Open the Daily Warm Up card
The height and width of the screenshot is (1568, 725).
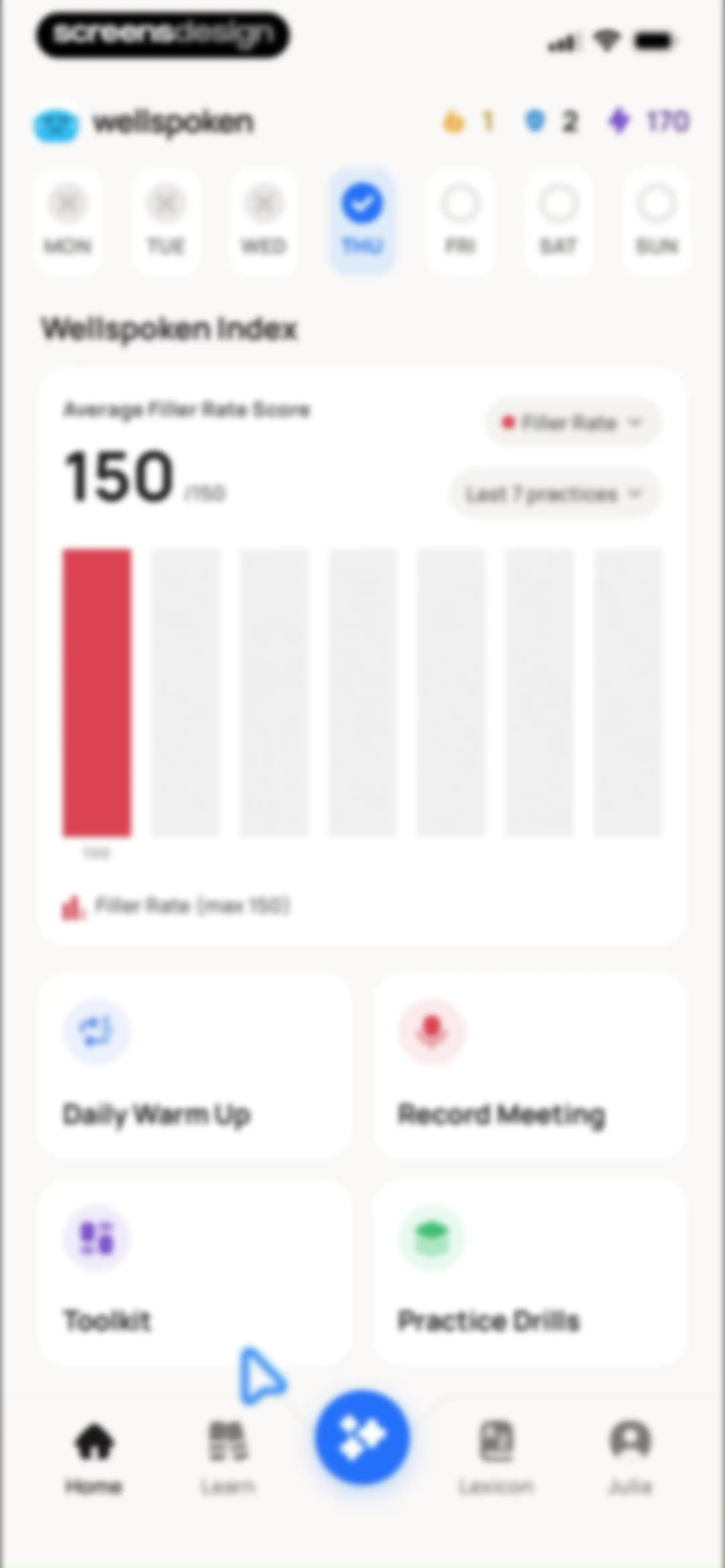(x=195, y=1065)
